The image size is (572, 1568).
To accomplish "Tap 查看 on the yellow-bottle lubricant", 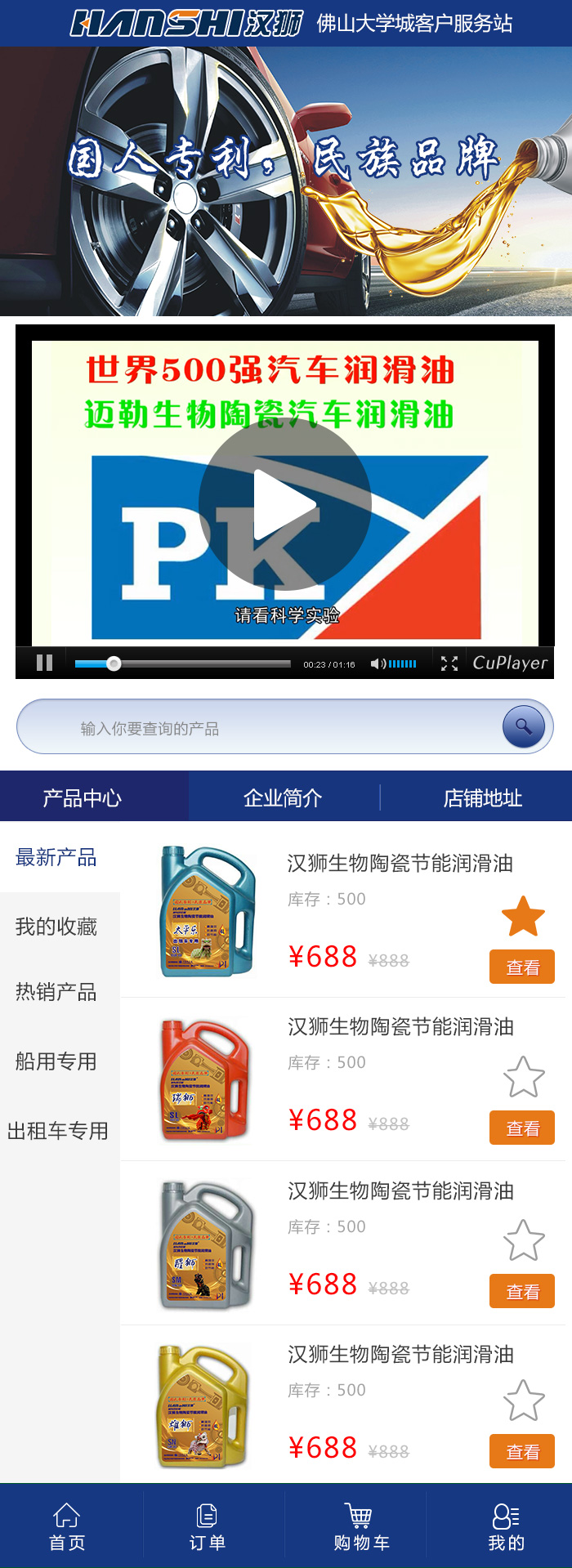I will [x=522, y=1451].
